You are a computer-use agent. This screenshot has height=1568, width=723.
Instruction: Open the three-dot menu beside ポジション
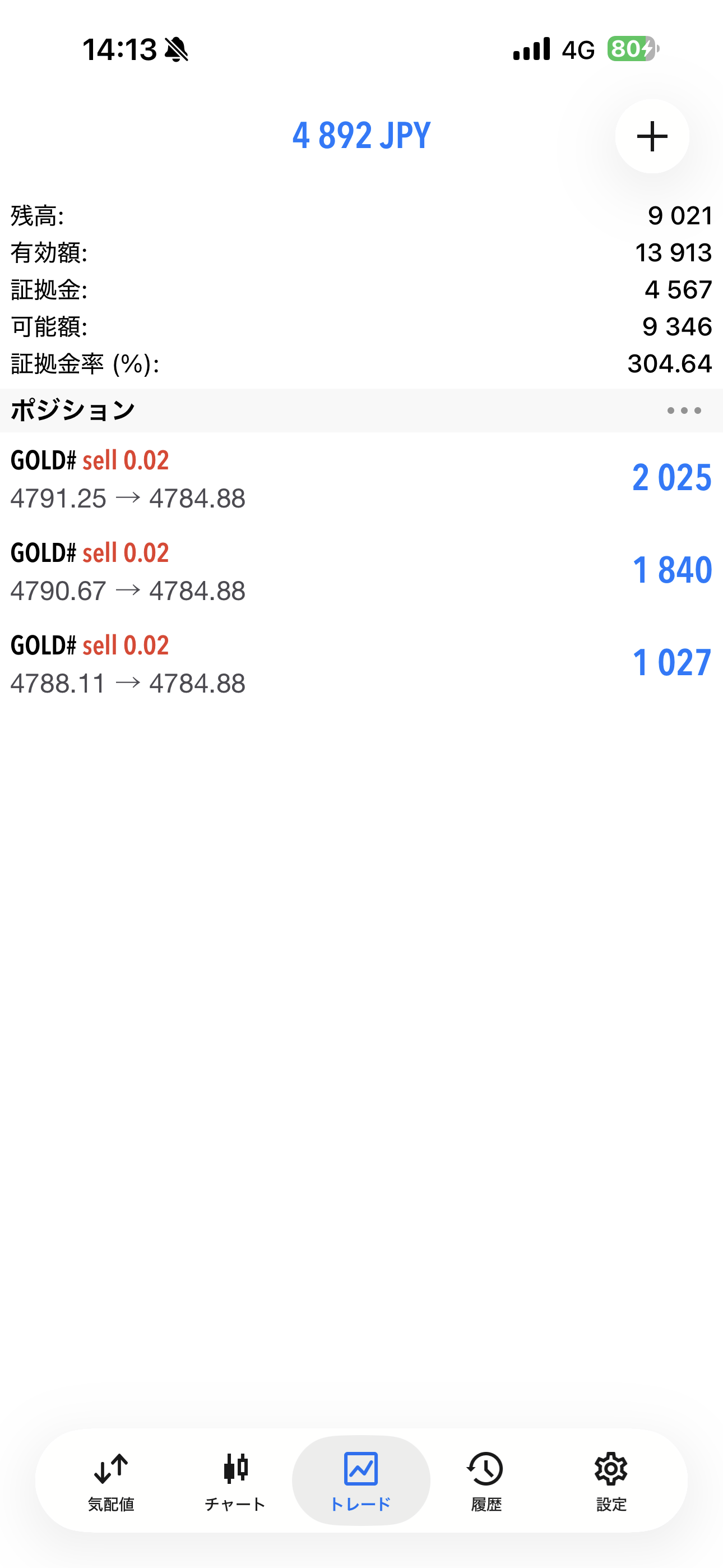coord(683,411)
